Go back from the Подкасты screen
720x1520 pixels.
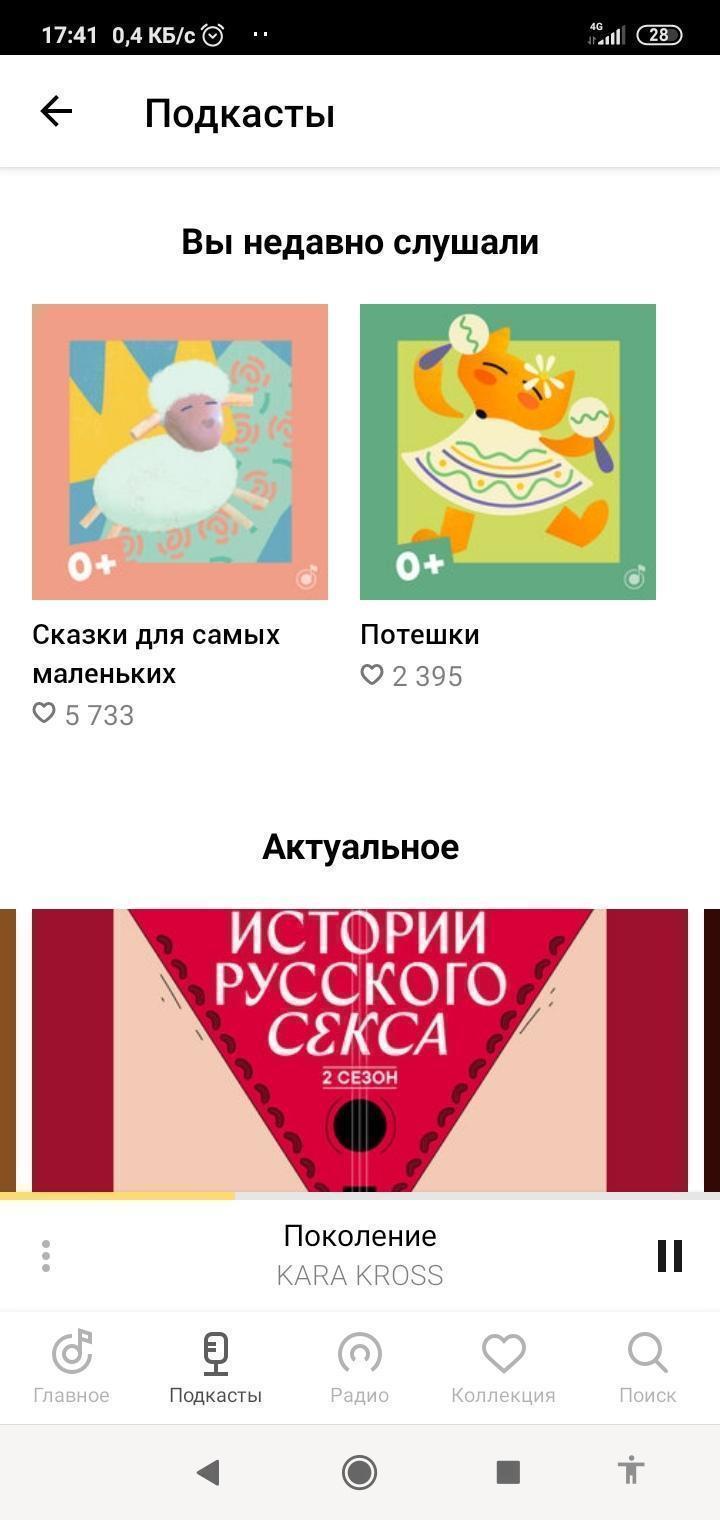[56, 111]
